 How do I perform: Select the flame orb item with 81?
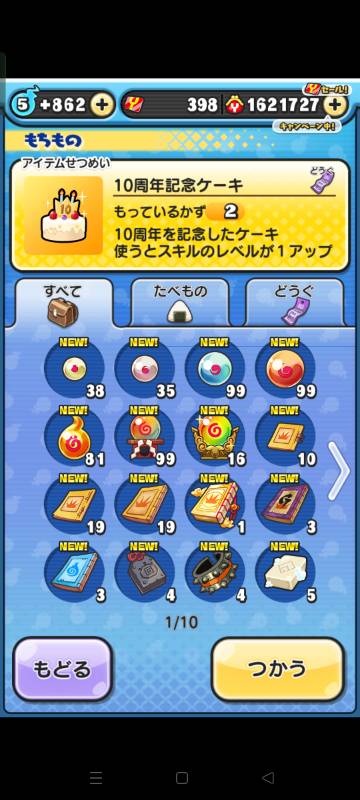click(x=74, y=437)
